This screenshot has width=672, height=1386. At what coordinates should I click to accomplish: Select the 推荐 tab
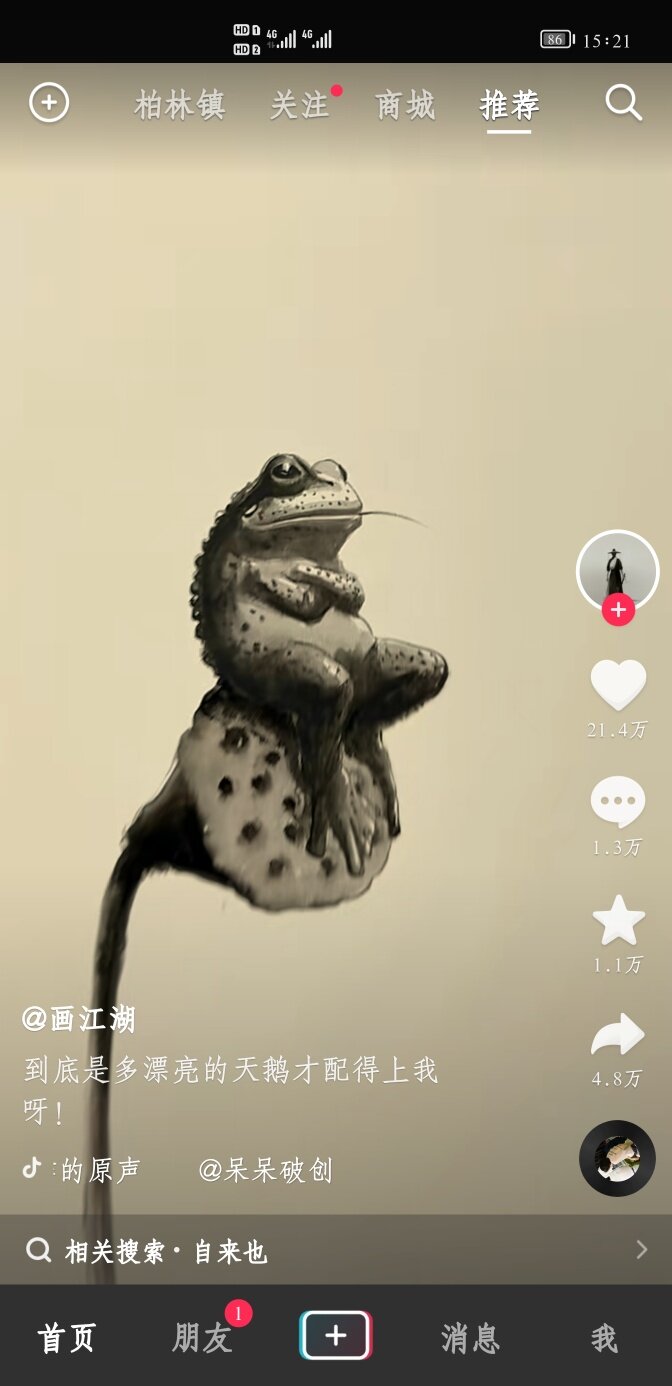pos(510,105)
